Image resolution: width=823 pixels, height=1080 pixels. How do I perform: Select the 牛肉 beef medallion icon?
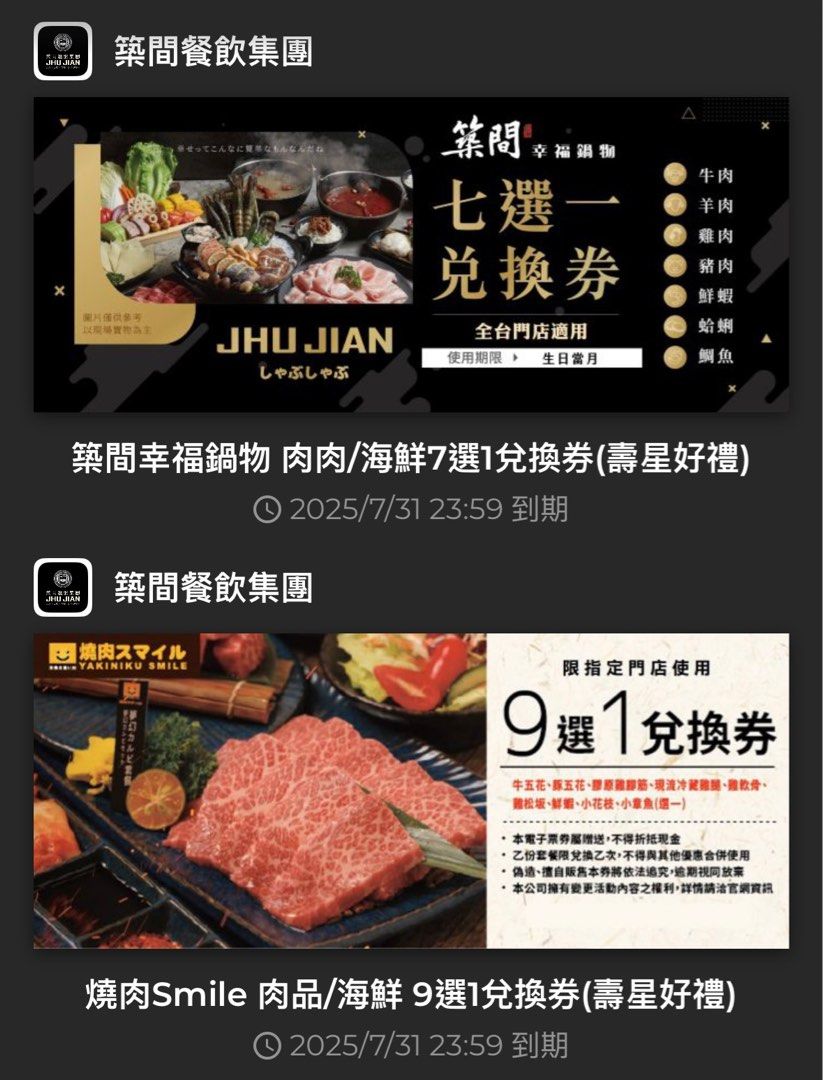[x=674, y=175]
